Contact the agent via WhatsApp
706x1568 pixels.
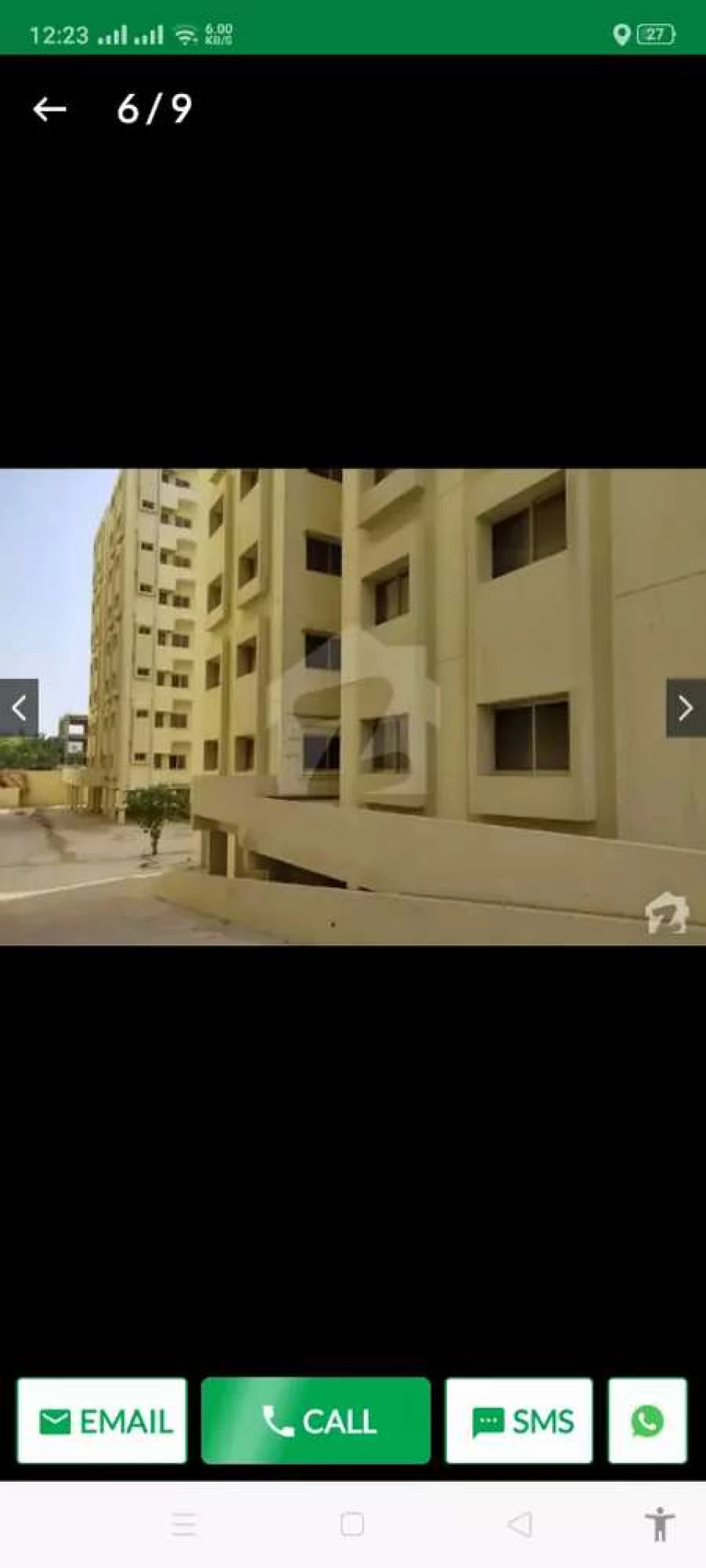click(647, 1421)
